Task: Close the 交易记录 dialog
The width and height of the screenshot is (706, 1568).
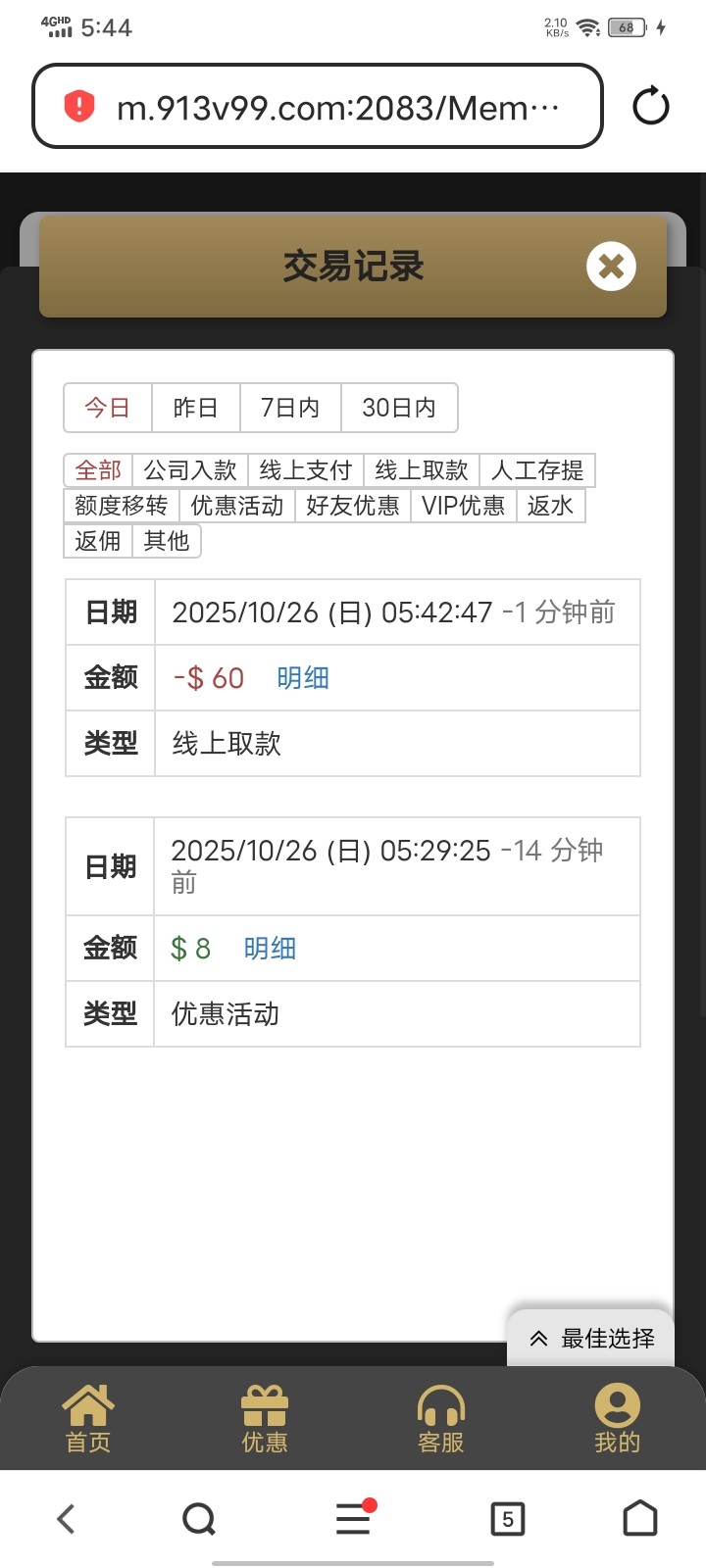Action: [611, 267]
